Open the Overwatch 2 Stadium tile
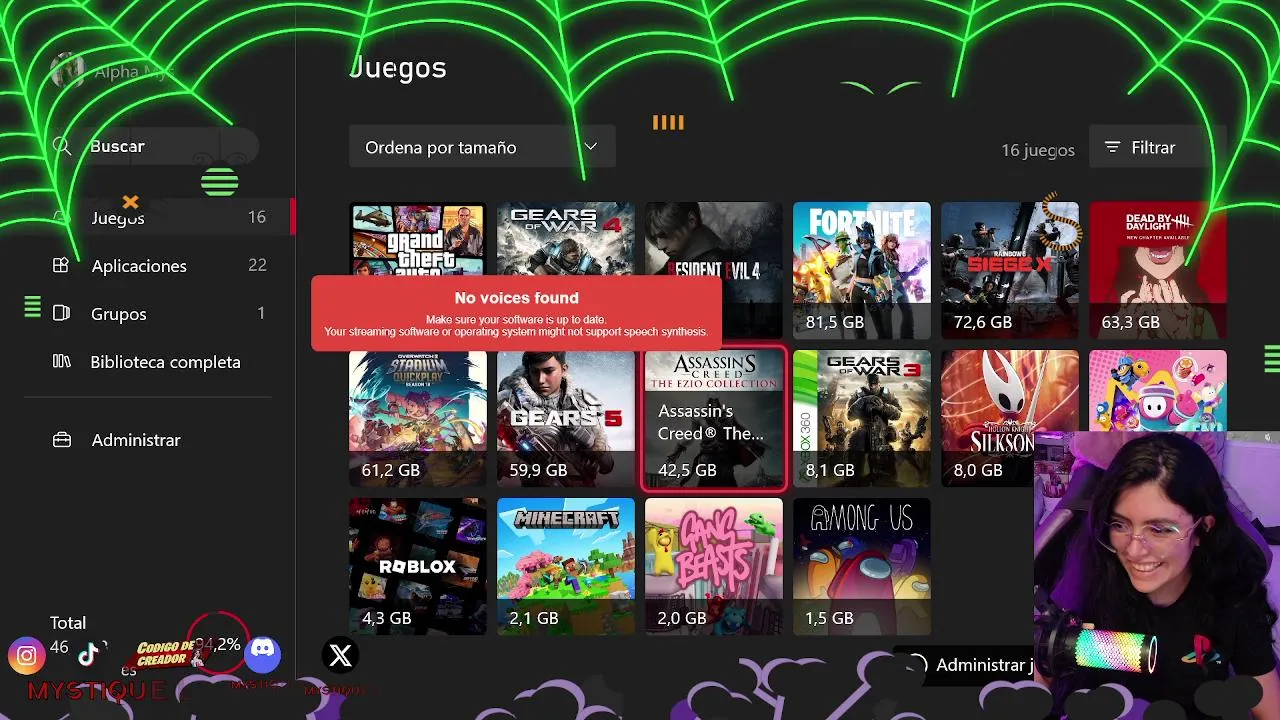Viewport: 1280px width, 720px height. [417, 418]
